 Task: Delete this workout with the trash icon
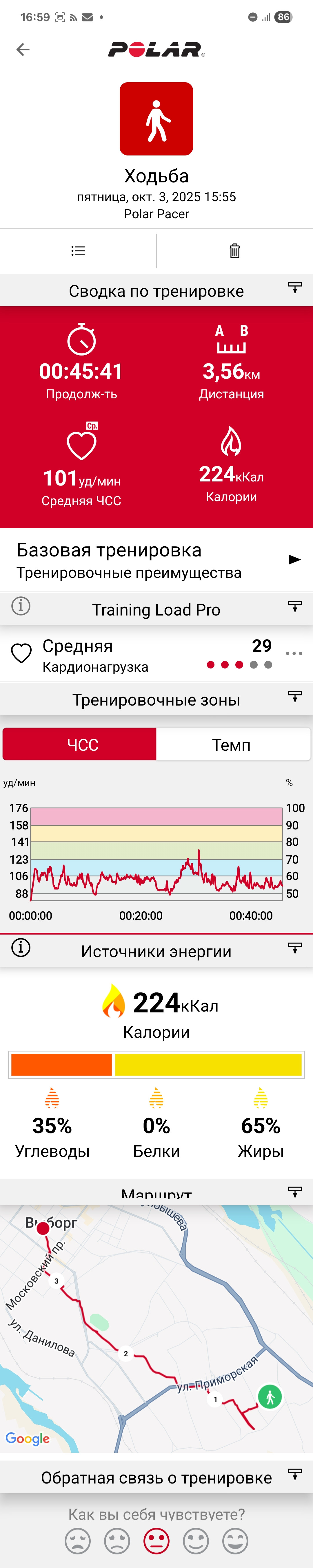234,251
